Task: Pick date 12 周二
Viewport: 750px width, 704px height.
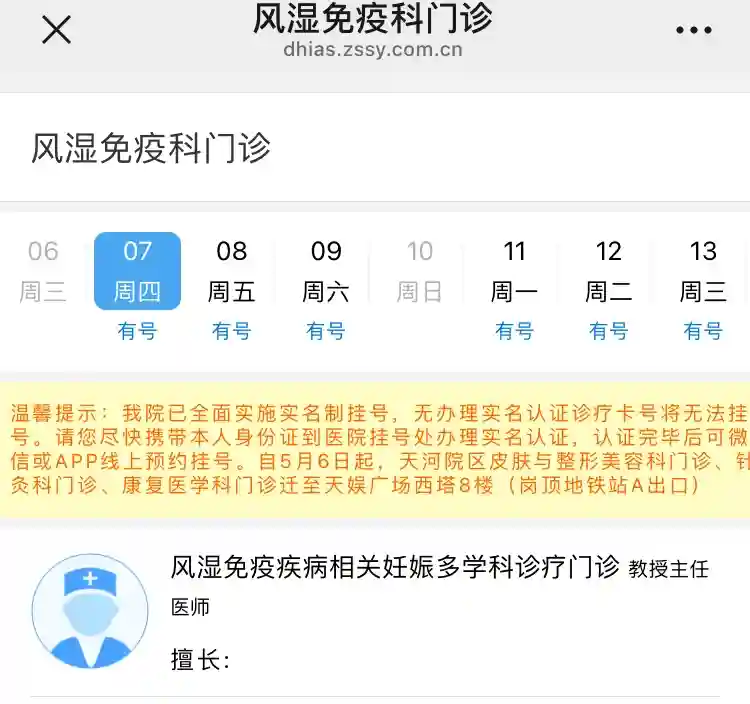Action: [608, 272]
